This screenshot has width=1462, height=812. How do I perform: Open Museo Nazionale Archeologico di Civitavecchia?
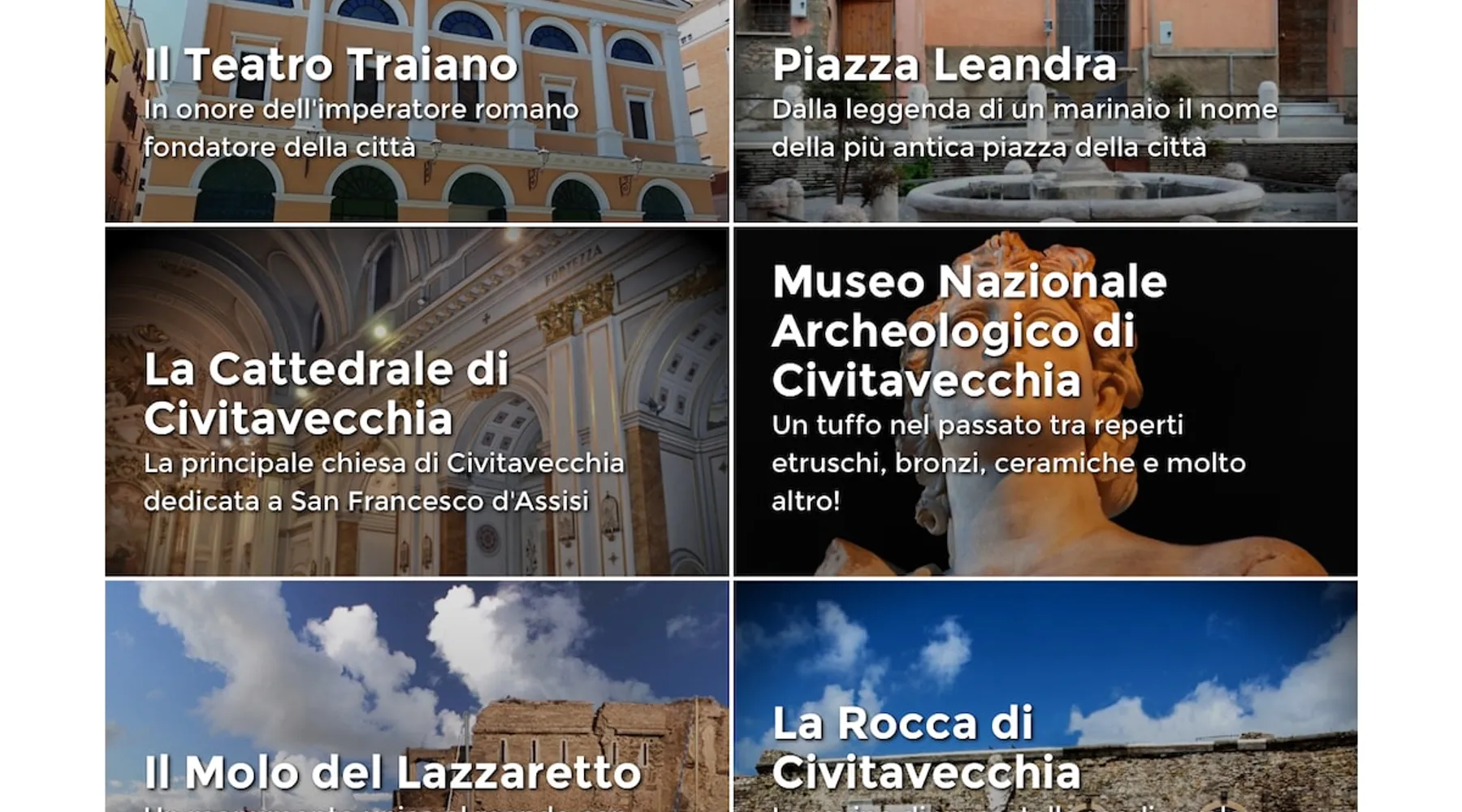[1045, 402]
